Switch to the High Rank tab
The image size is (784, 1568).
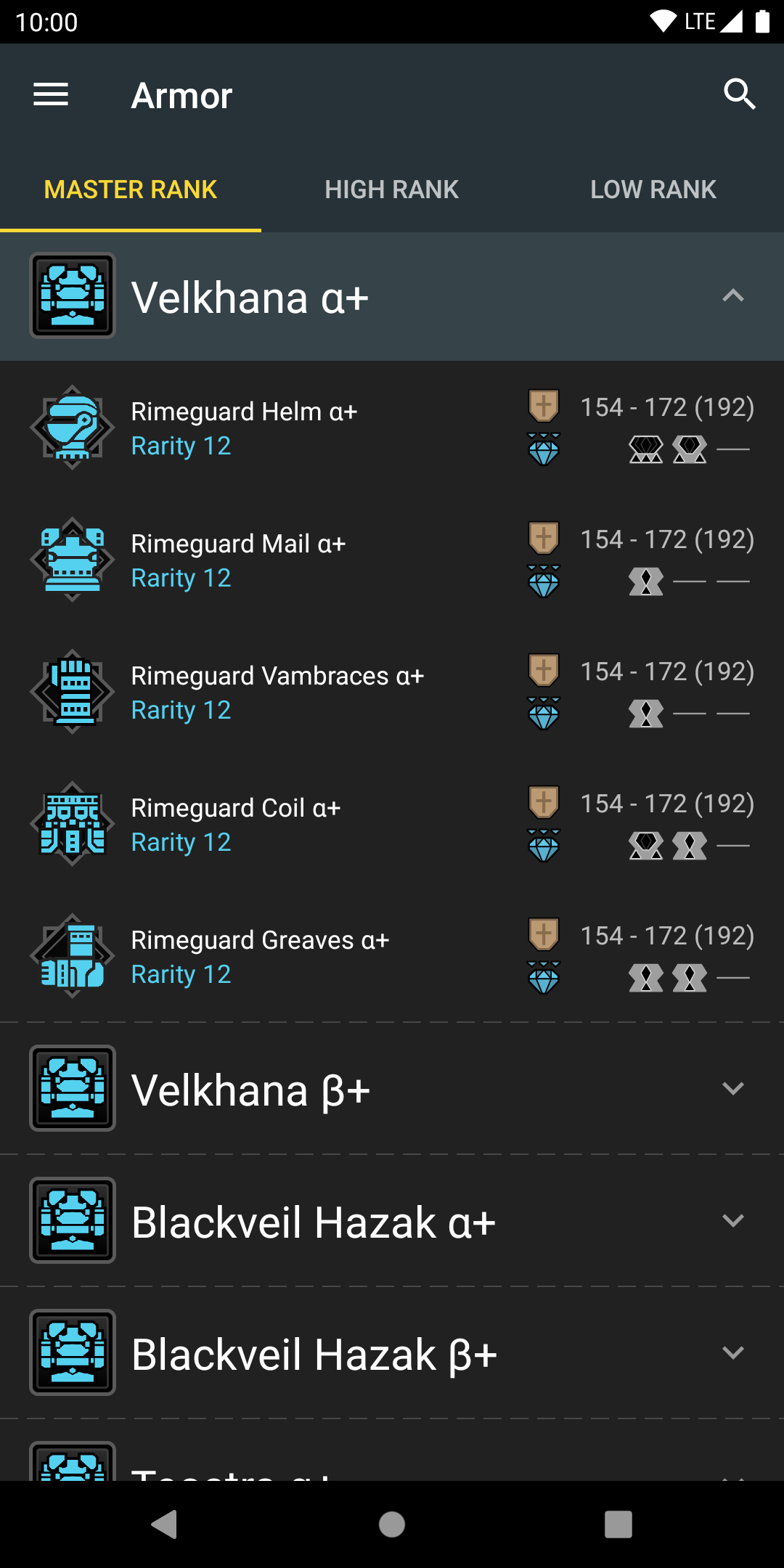pos(392,189)
